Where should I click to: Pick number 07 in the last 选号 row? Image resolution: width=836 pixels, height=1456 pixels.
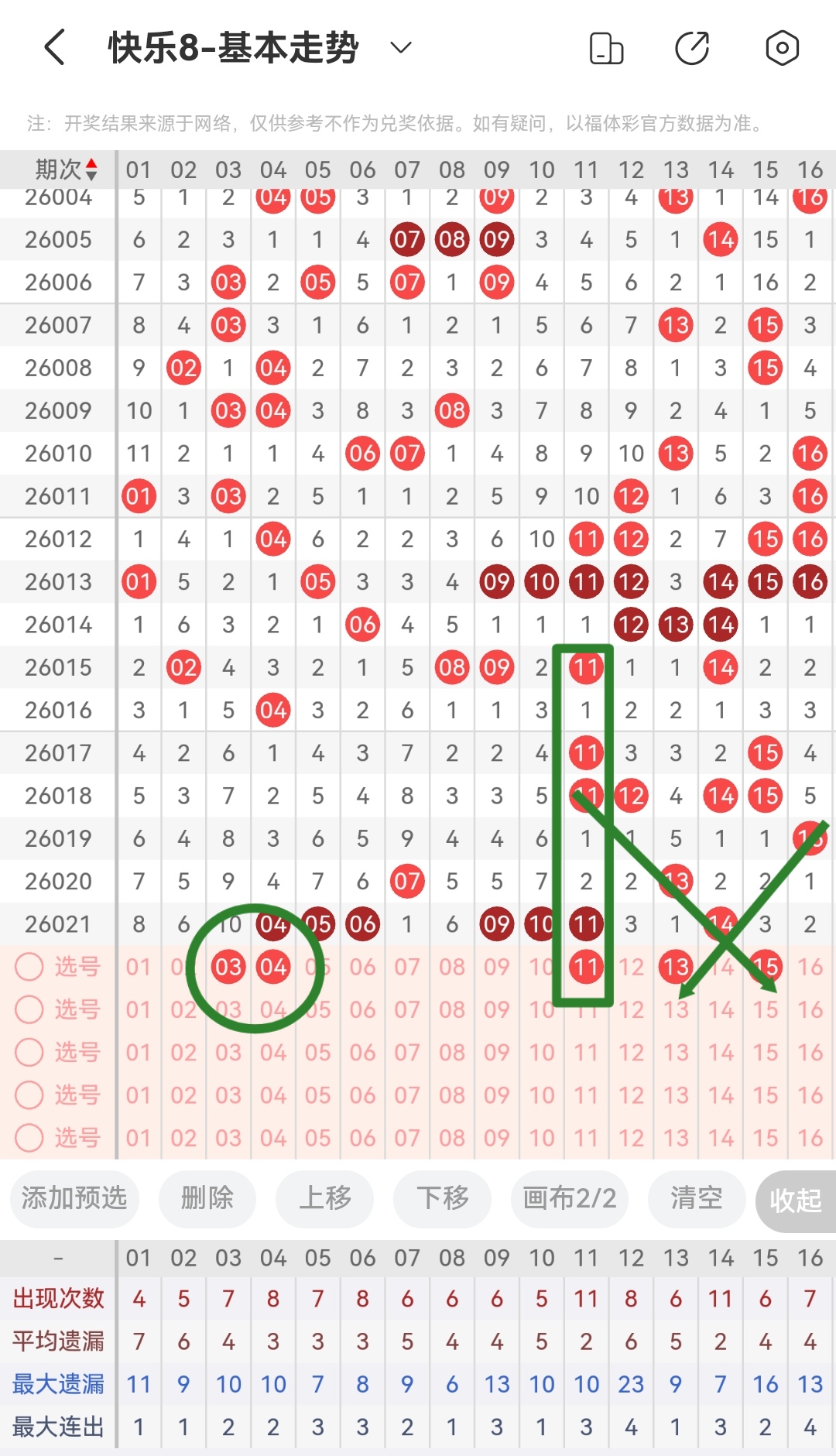point(407,1138)
